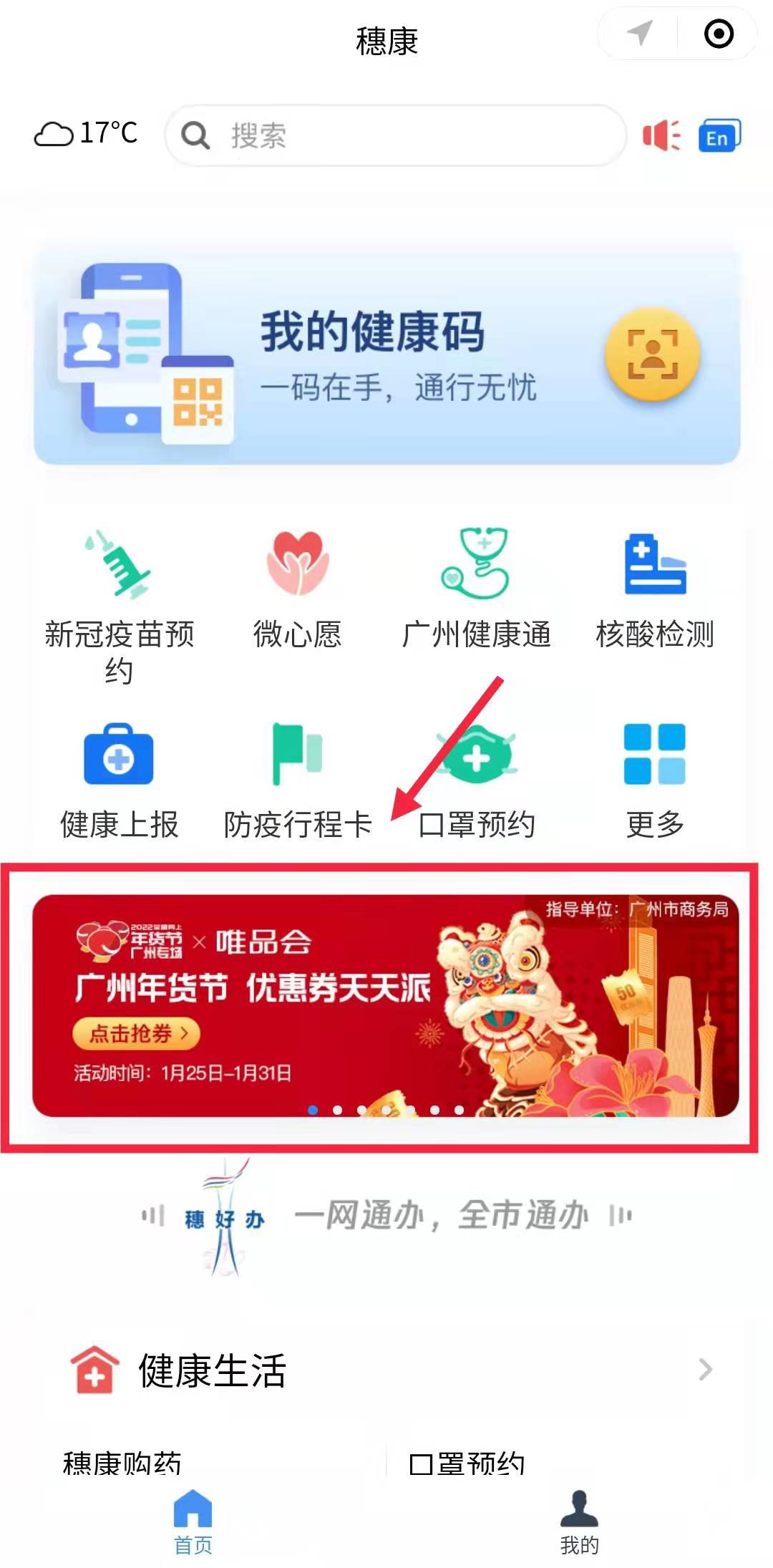
Task: Close the mini program with the circle button
Action: pos(719,34)
